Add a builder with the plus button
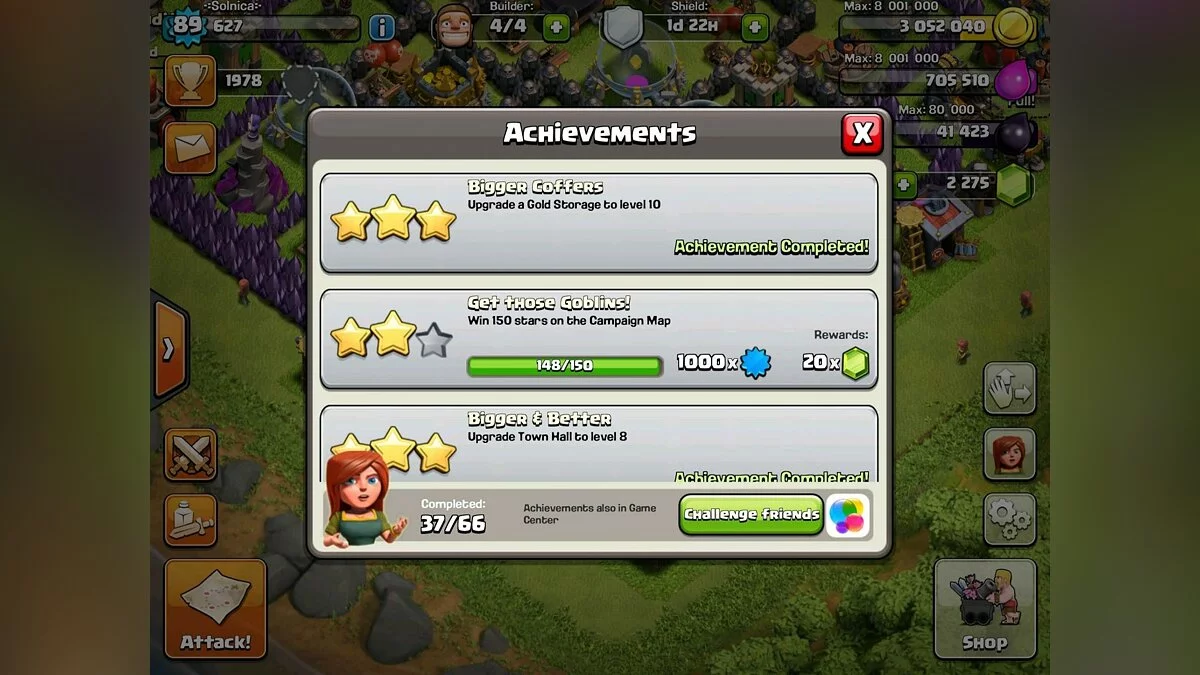The height and width of the screenshot is (675, 1200). (x=557, y=27)
